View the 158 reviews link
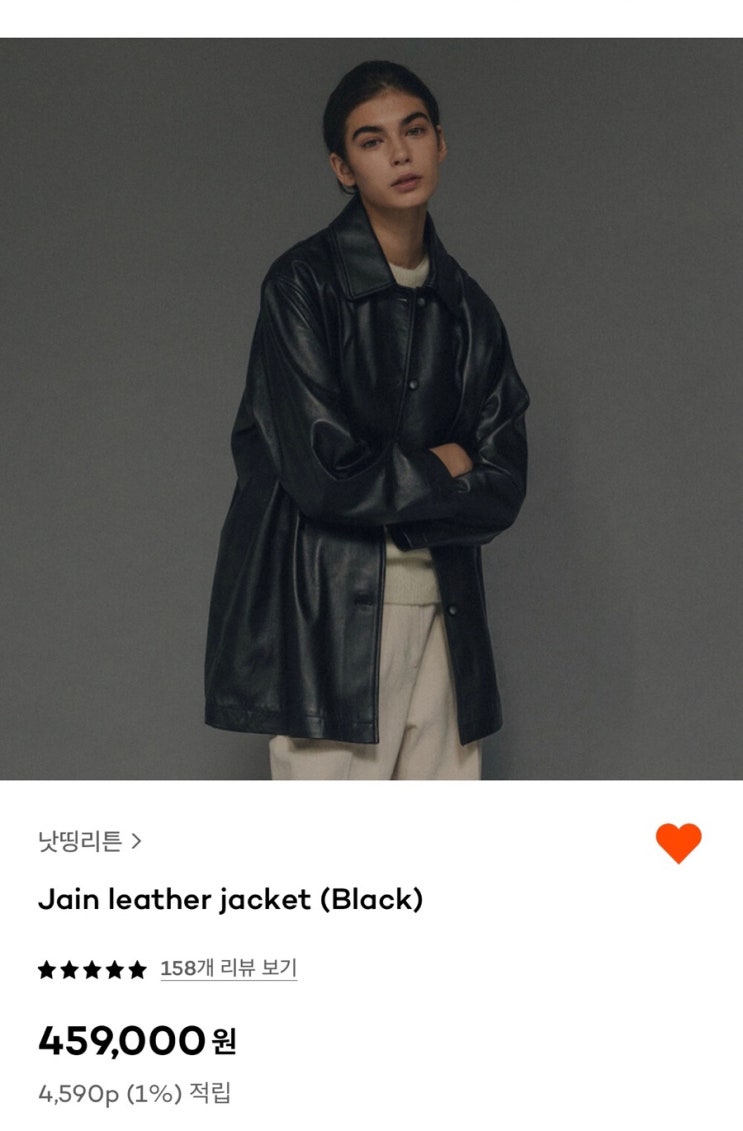Viewport: 743px width, 1131px height. tap(228, 968)
